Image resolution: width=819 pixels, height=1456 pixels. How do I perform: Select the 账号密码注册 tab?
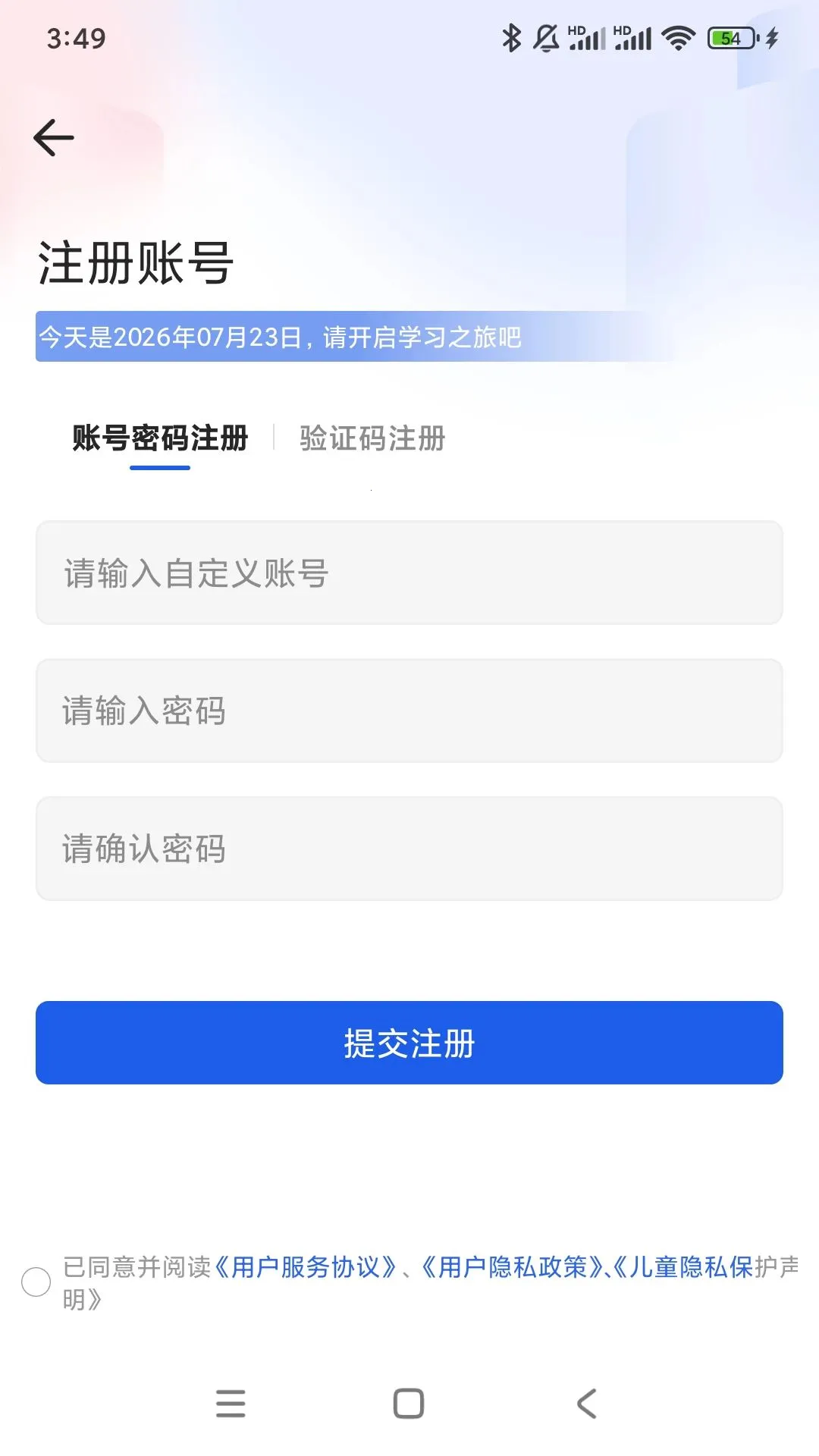coord(160,438)
